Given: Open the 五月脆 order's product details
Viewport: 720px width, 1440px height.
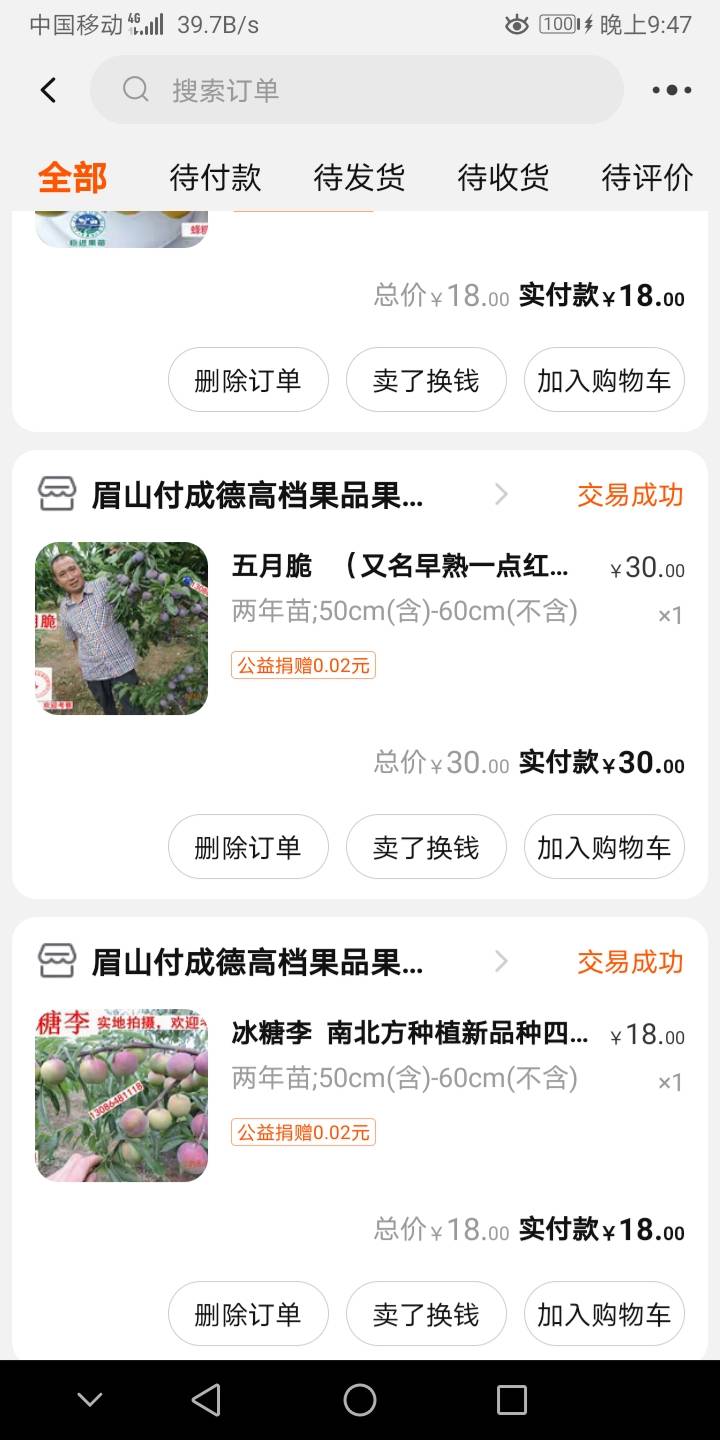Looking at the screenshot, I should 400,568.
